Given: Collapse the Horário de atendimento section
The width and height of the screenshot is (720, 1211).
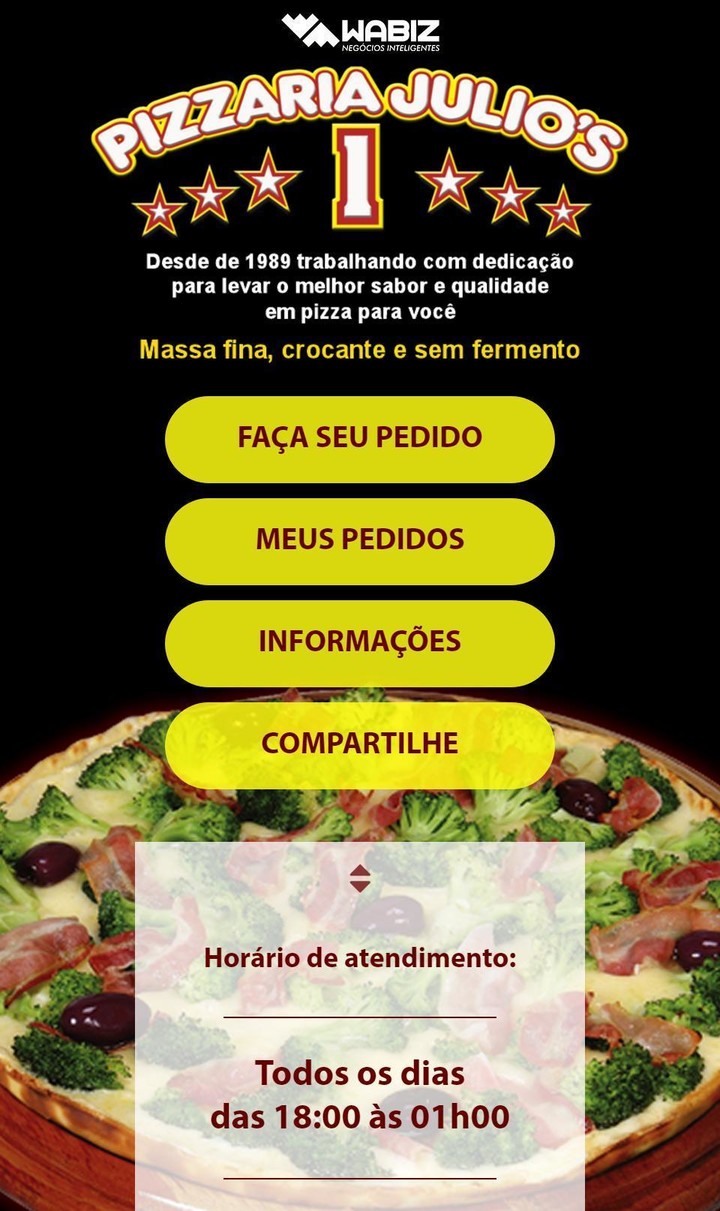Looking at the screenshot, I should point(360,884).
